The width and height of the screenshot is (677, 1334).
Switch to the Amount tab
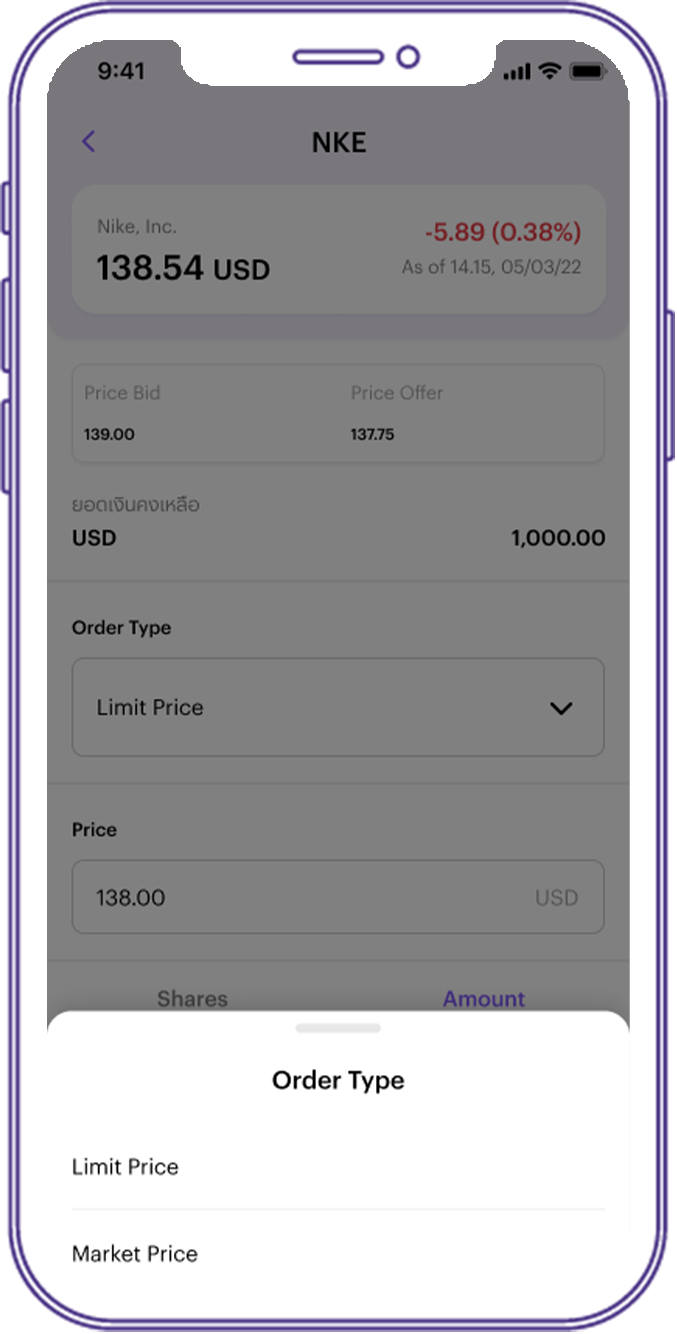point(484,998)
